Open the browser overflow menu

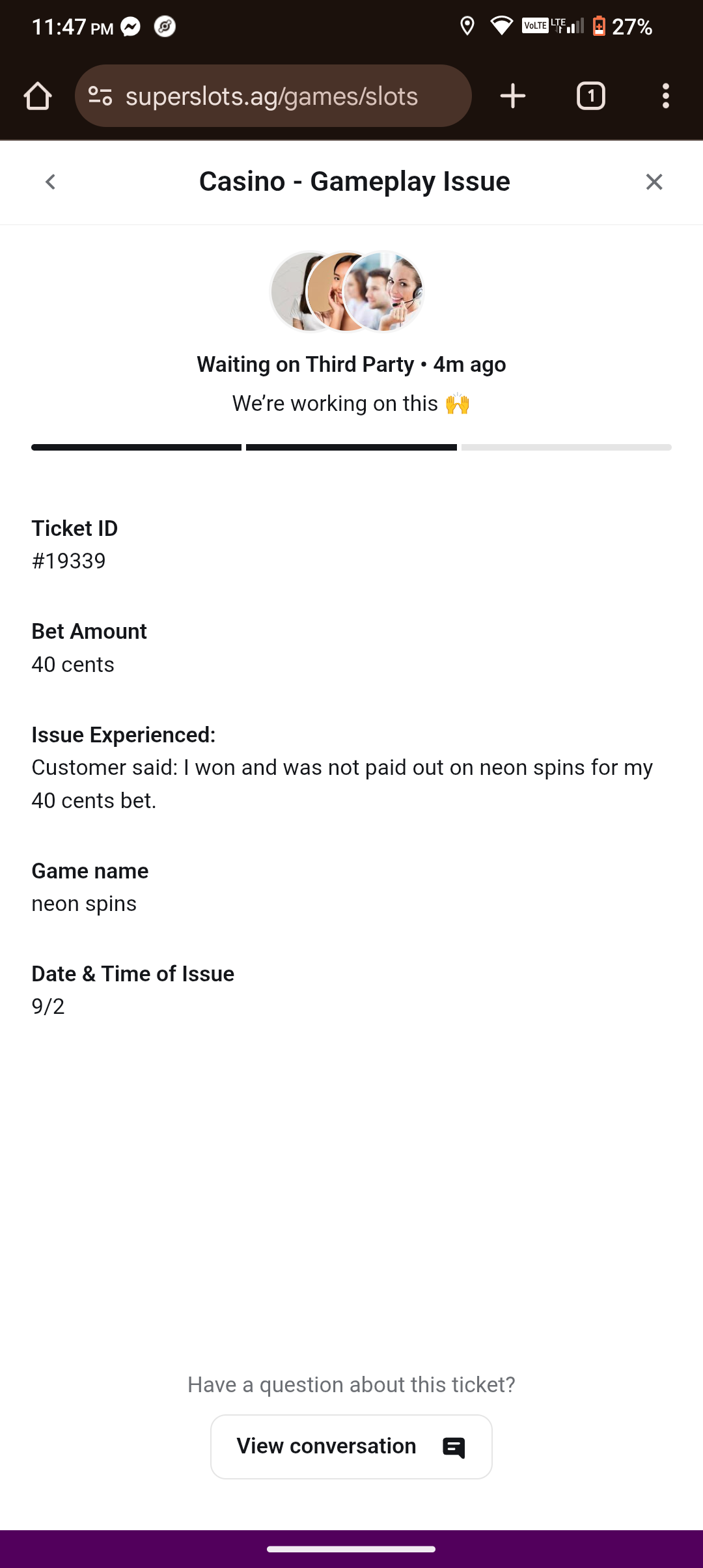point(665,96)
